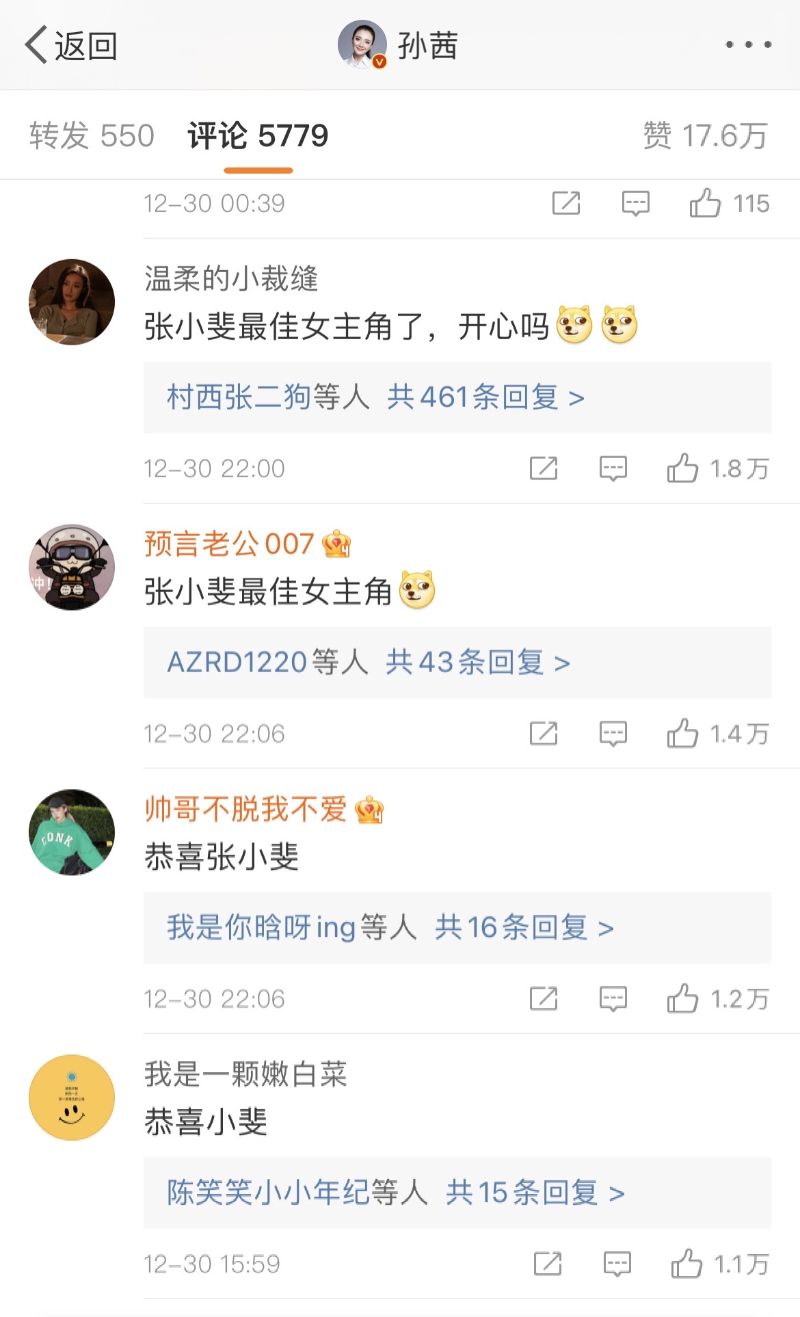Switch to the 转发 550 tab
800x1317 pixels.
[x=92, y=136]
